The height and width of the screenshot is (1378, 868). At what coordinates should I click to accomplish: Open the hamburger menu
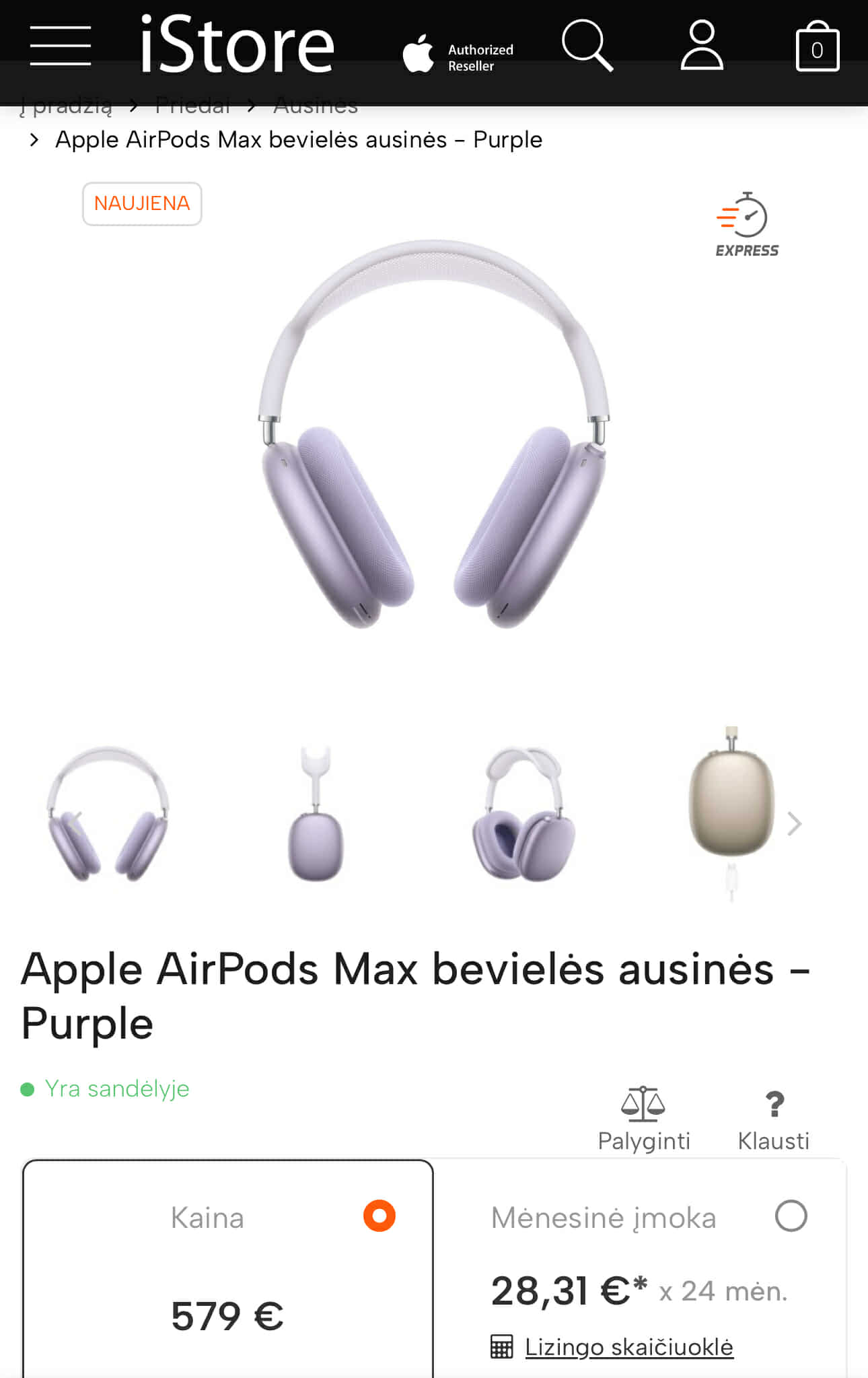tap(61, 46)
